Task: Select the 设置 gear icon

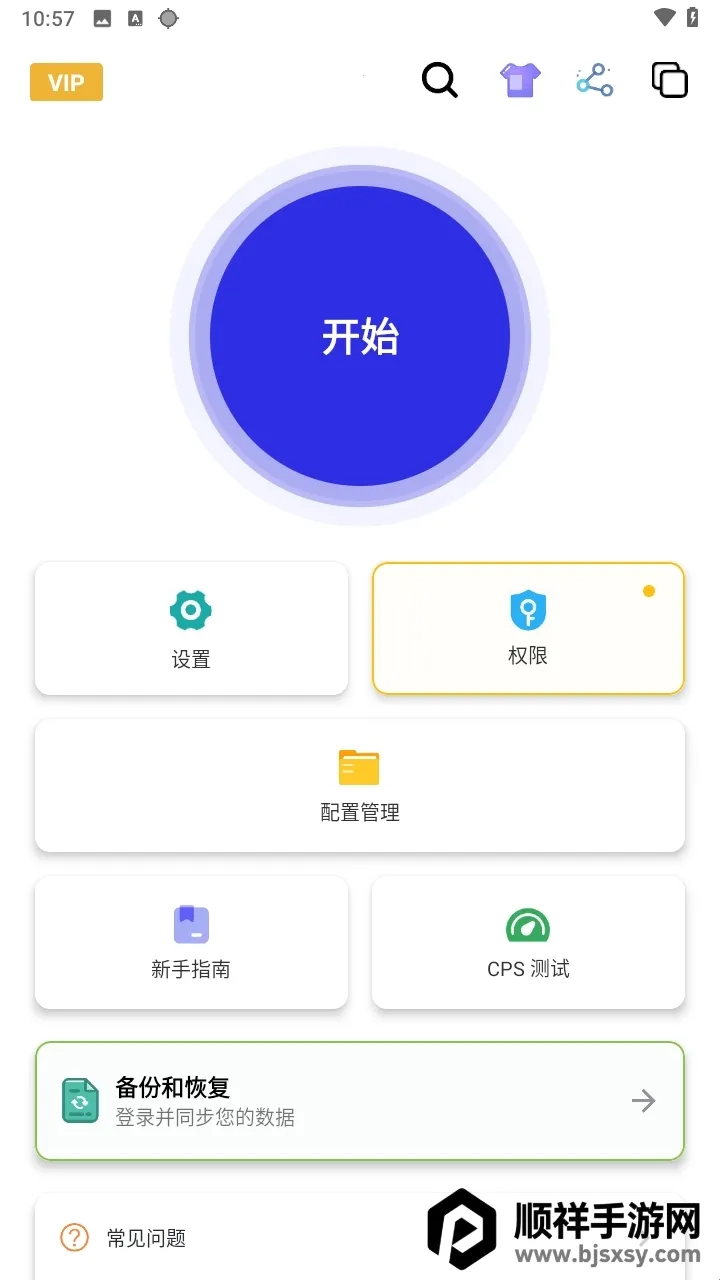Action: 190,610
